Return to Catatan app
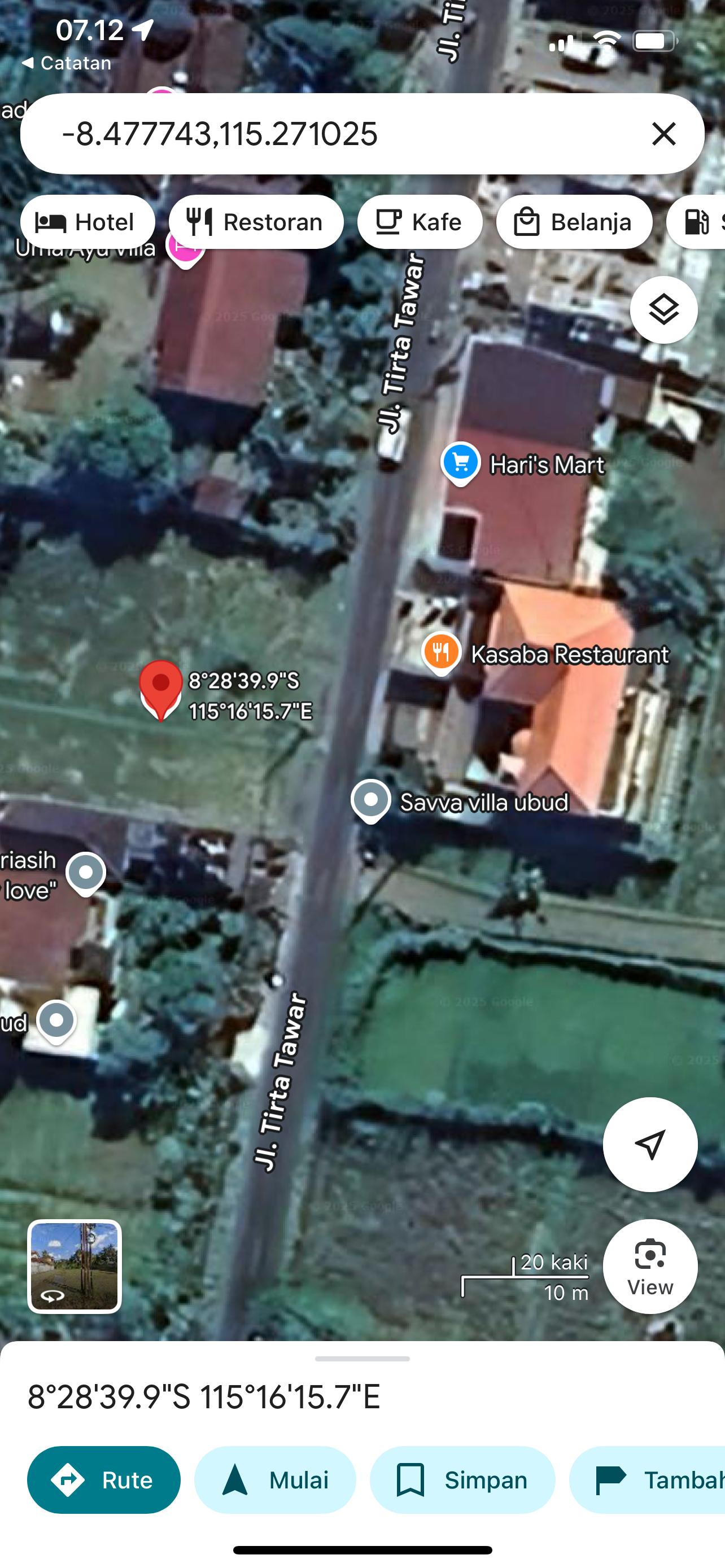Image resolution: width=725 pixels, height=1568 pixels. tap(65, 63)
